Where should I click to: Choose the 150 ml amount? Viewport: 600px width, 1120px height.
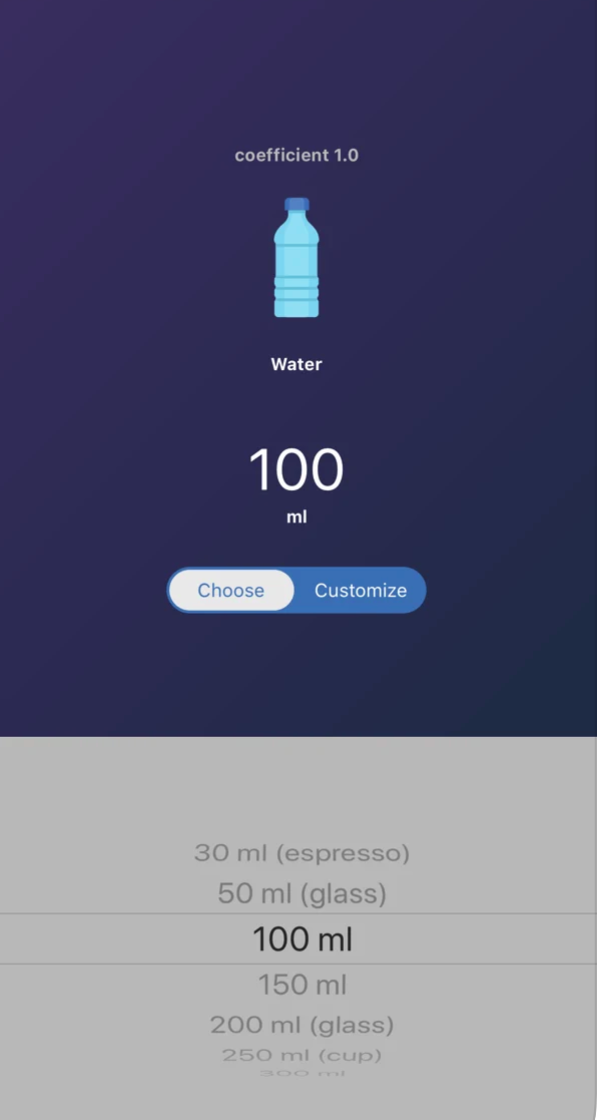coord(302,985)
